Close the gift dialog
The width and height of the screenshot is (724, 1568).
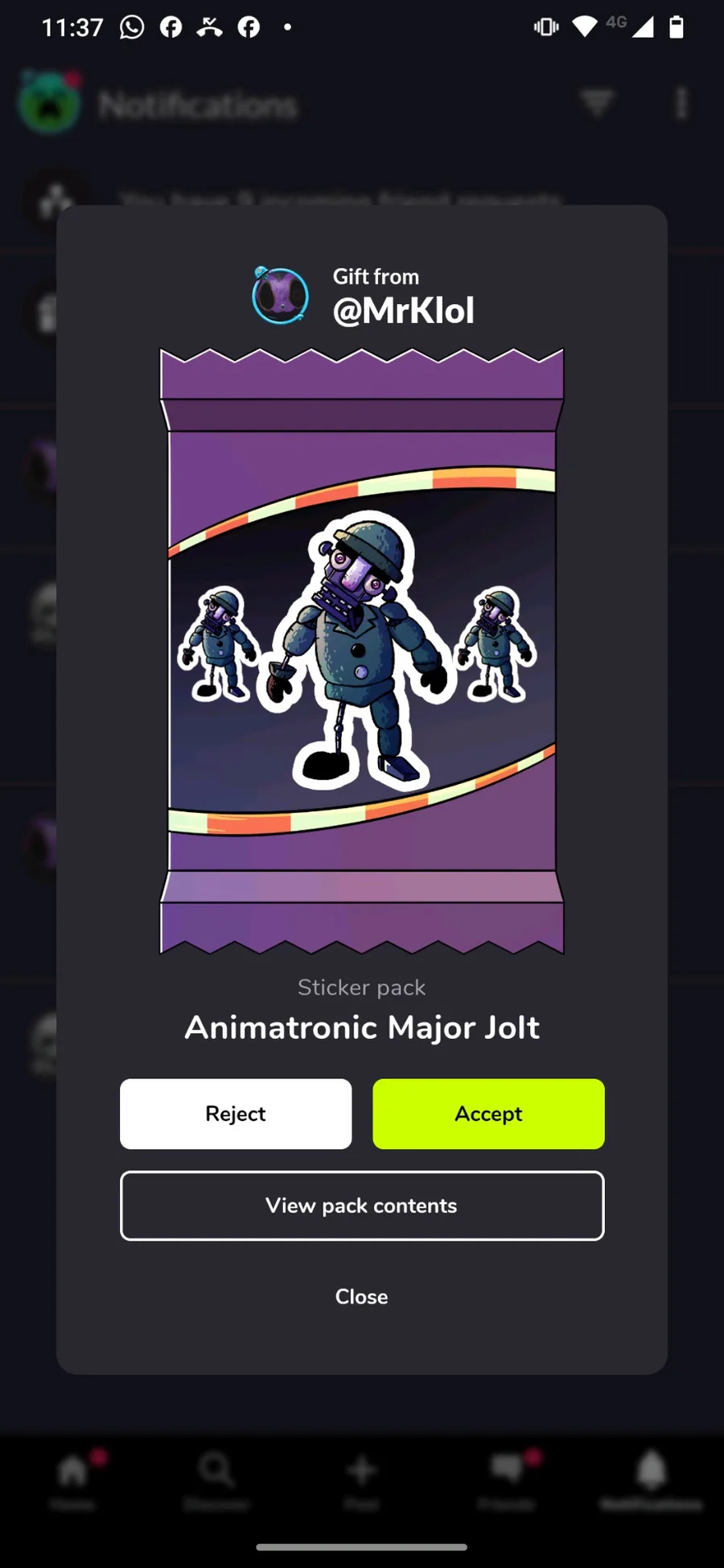click(362, 1296)
